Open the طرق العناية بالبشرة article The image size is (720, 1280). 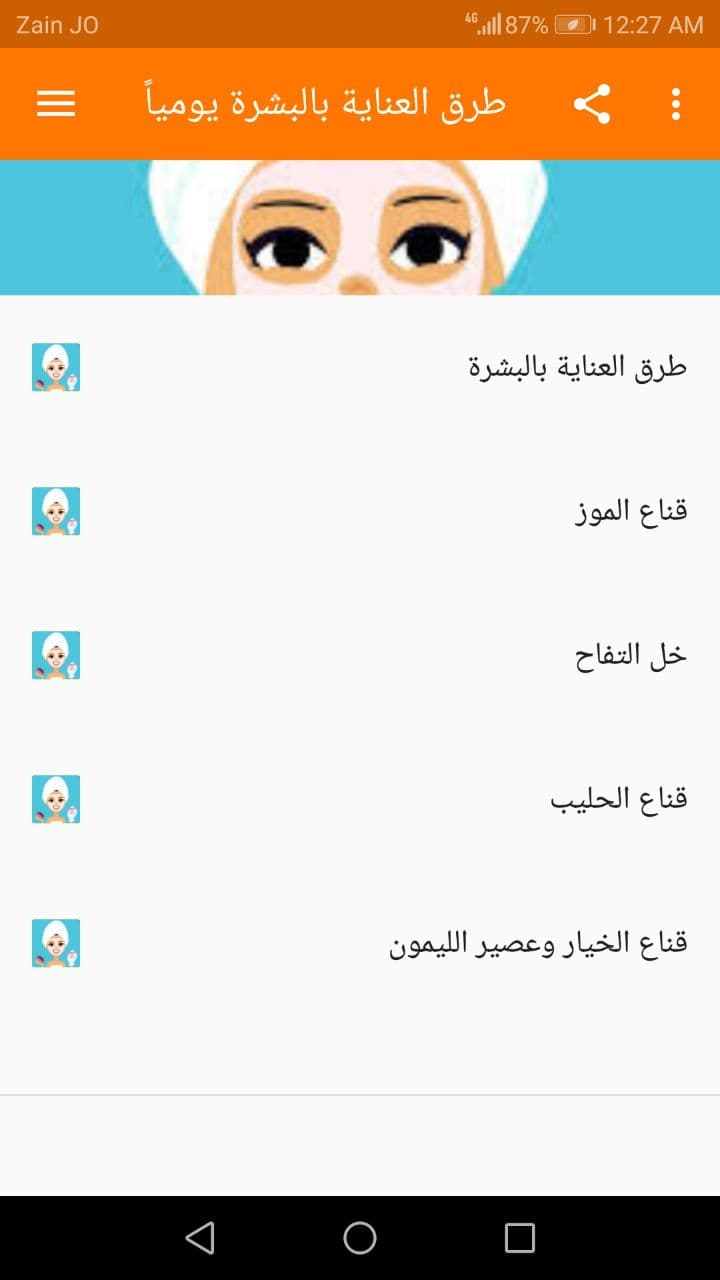point(360,367)
